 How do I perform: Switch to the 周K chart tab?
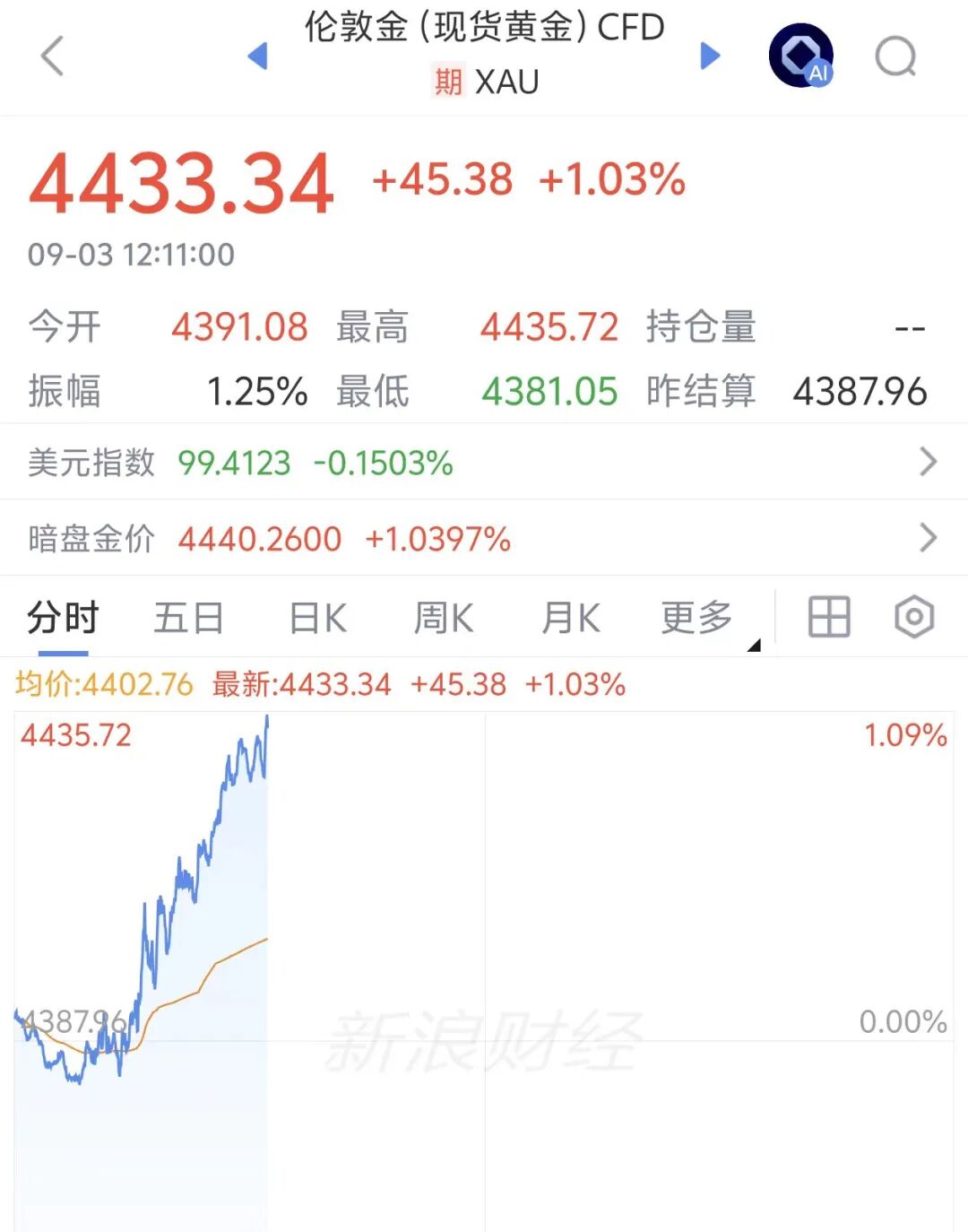tap(443, 618)
